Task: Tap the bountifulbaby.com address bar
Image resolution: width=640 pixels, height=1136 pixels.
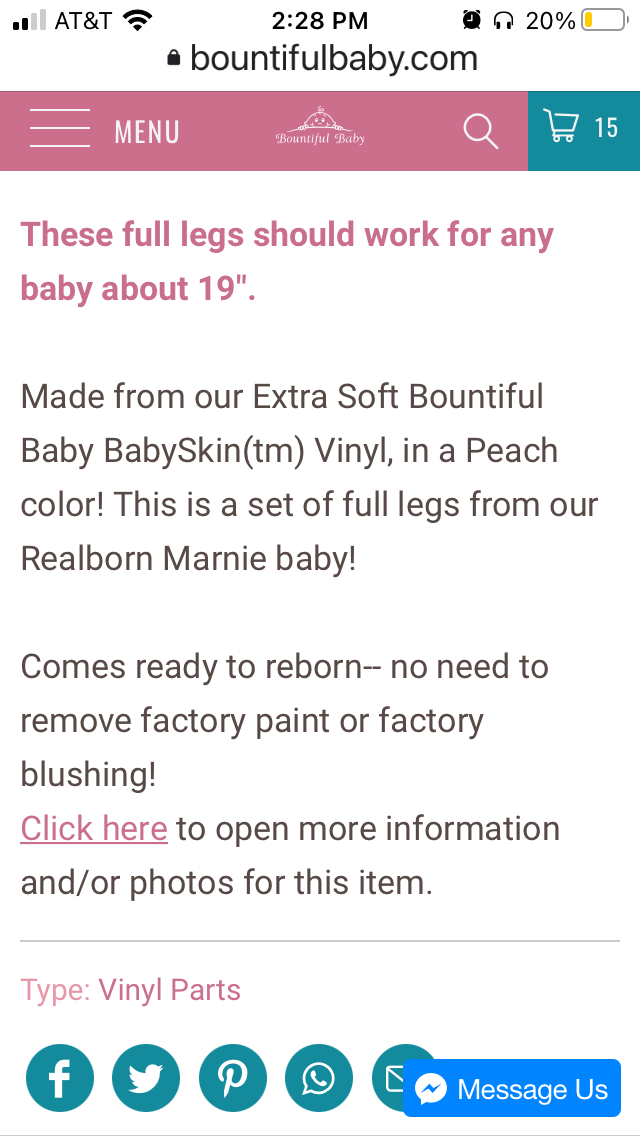Action: click(320, 58)
